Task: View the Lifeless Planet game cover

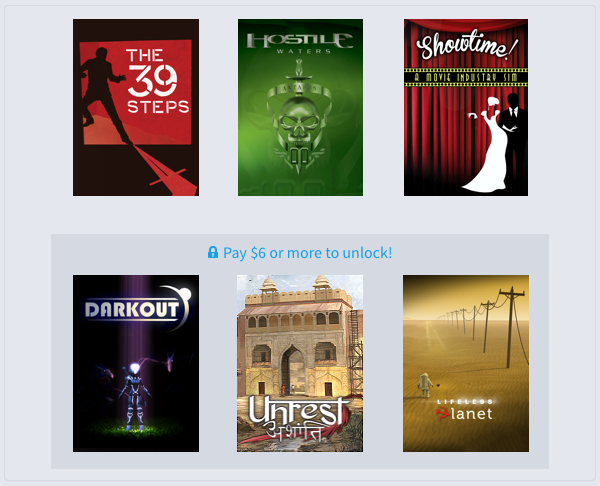Action: pos(466,363)
